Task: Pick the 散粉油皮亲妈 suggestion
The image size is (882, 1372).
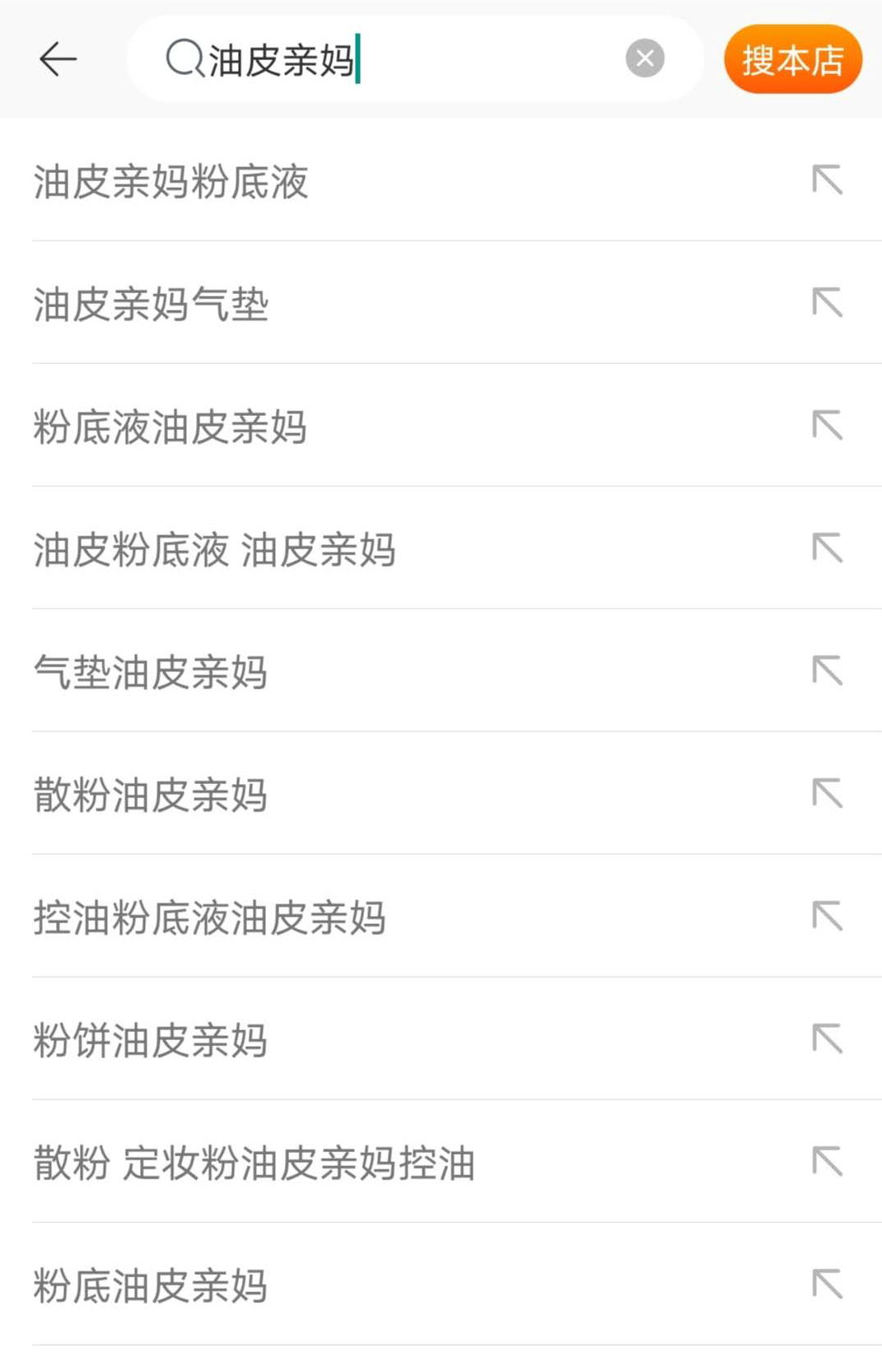Action: pyautogui.click(x=151, y=795)
